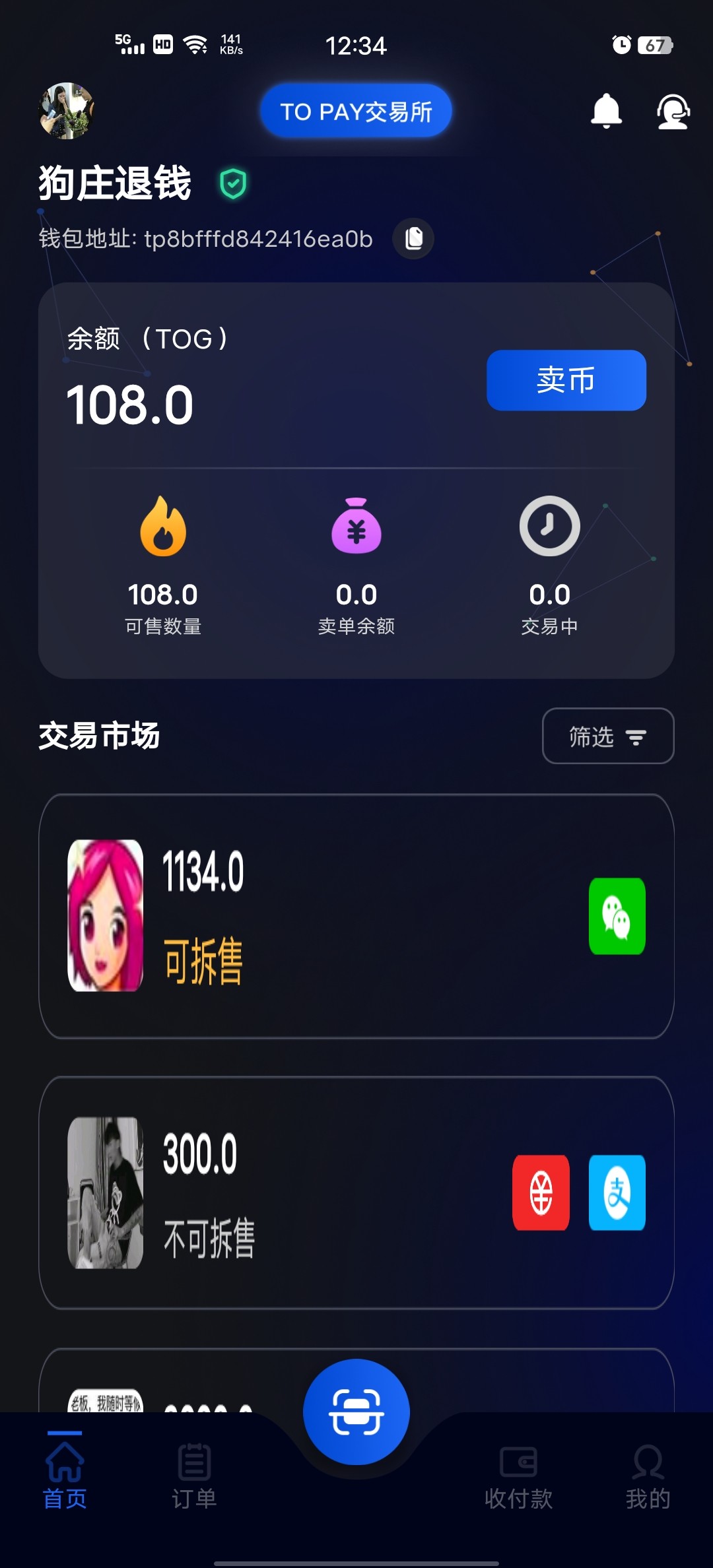
Task: Tap the TO PAY交易所 button
Action: click(x=356, y=111)
